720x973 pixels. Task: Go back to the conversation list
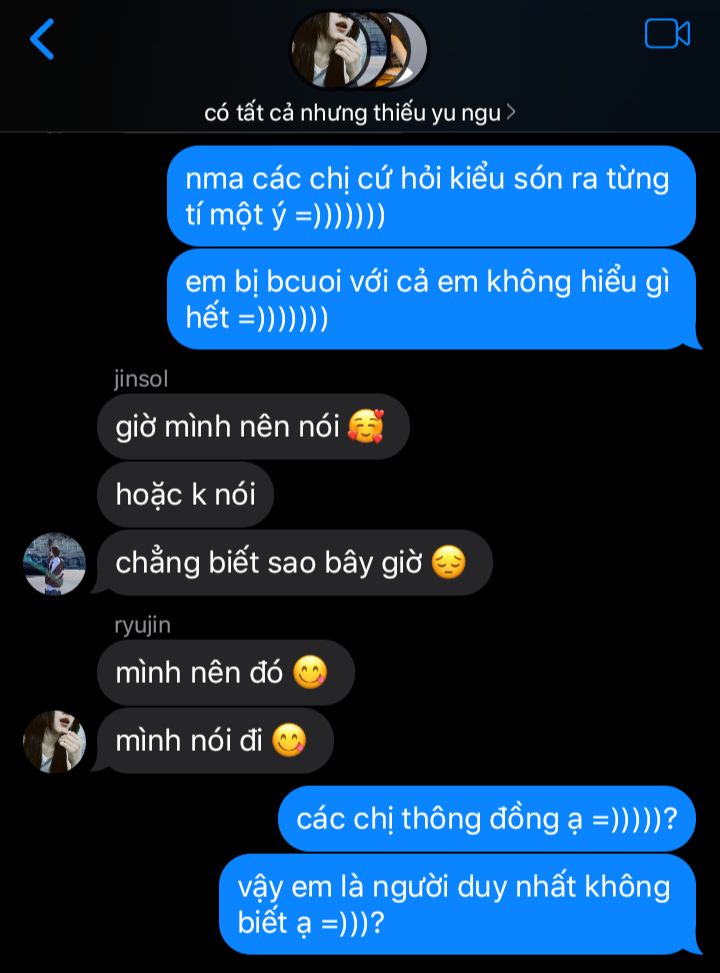tap(42, 39)
